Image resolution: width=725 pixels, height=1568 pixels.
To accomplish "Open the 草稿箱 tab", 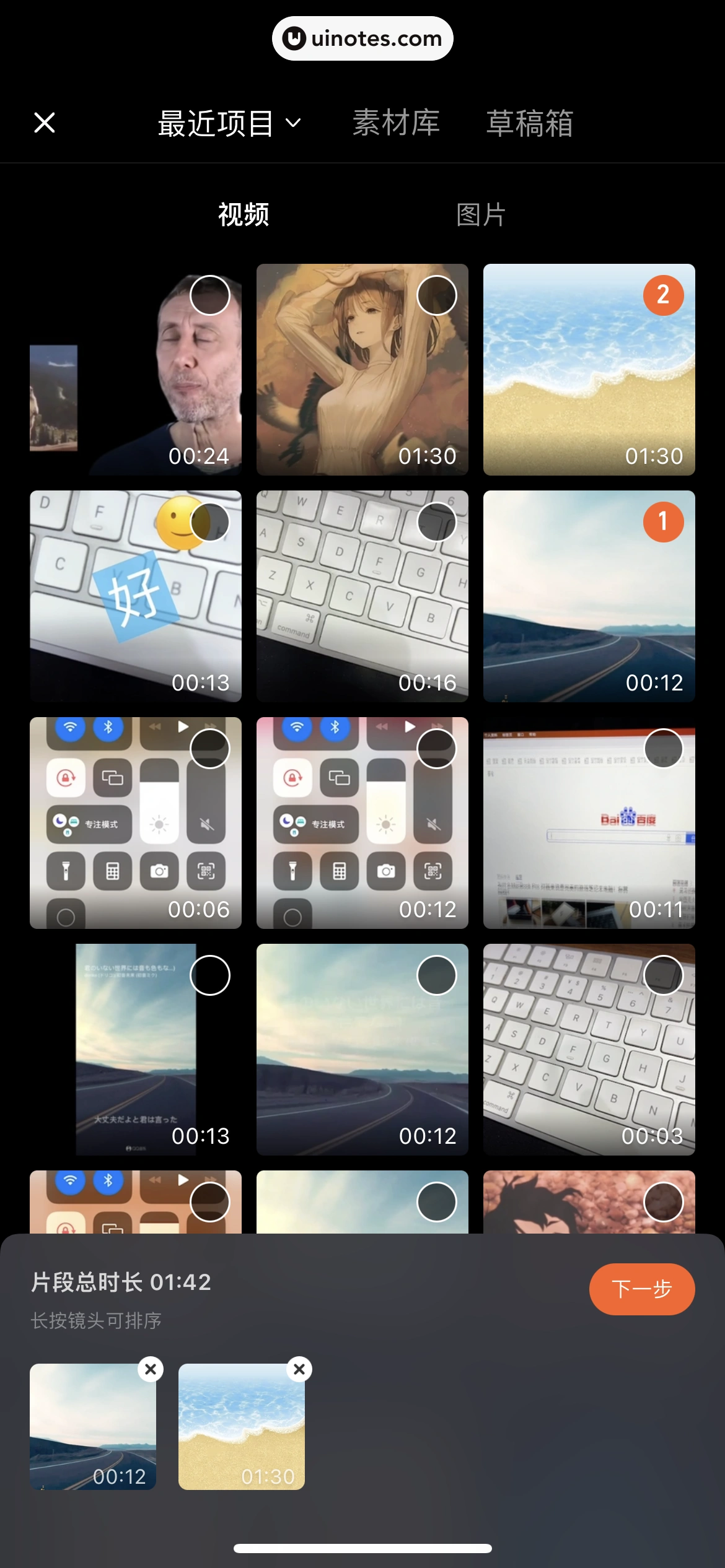I will pos(529,123).
